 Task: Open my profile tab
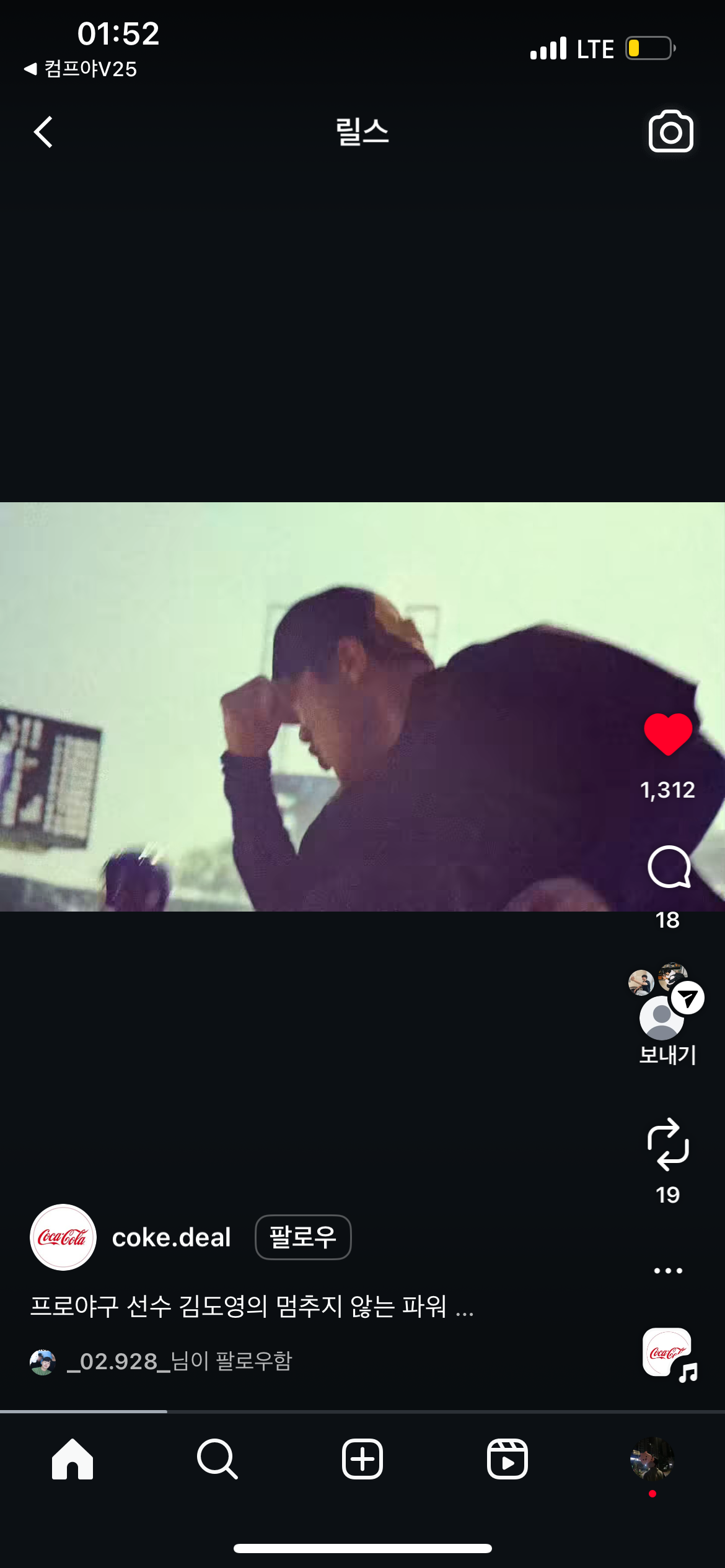(x=652, y=1459)
